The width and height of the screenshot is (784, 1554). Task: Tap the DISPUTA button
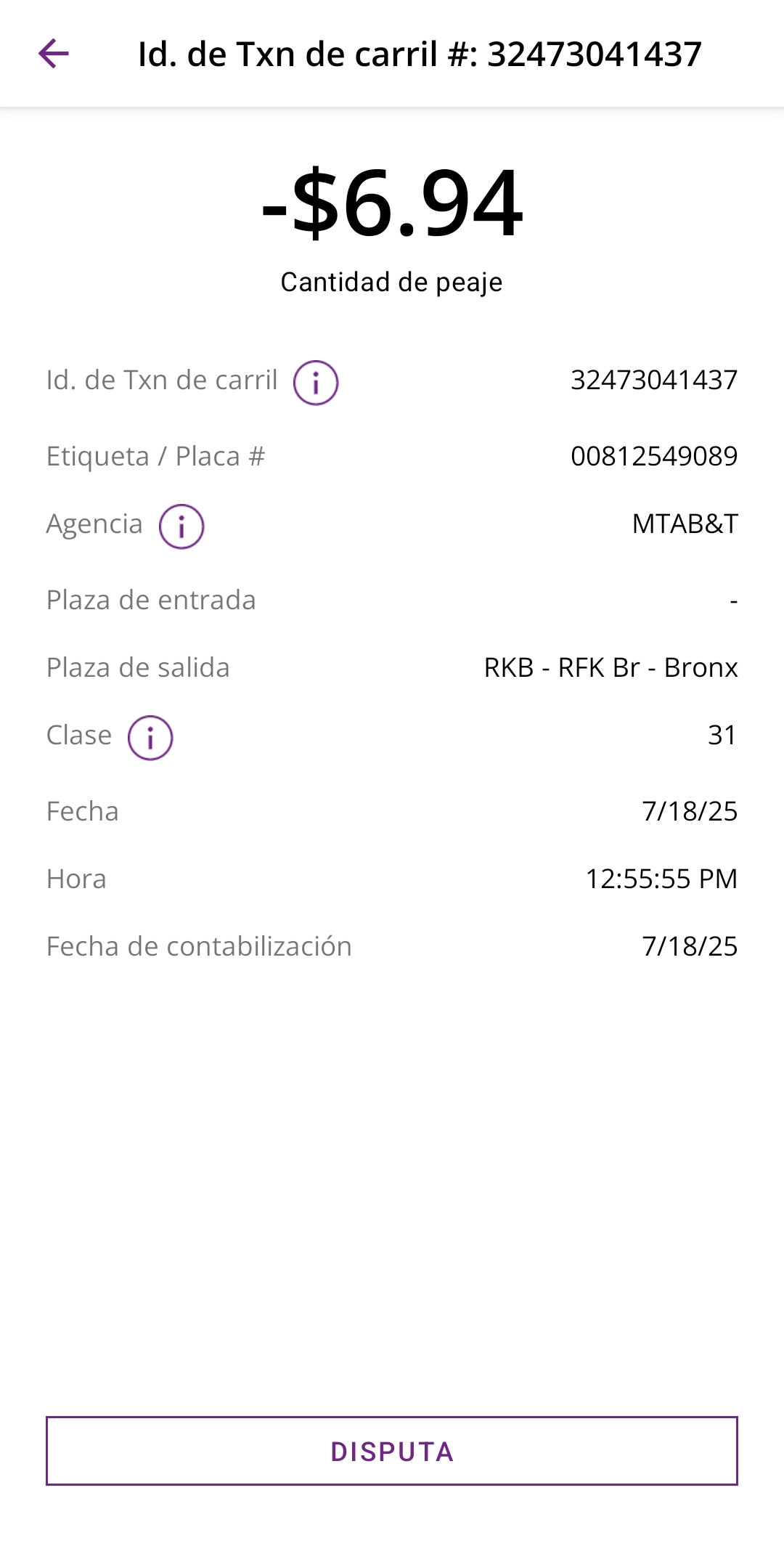(392, 1451)
